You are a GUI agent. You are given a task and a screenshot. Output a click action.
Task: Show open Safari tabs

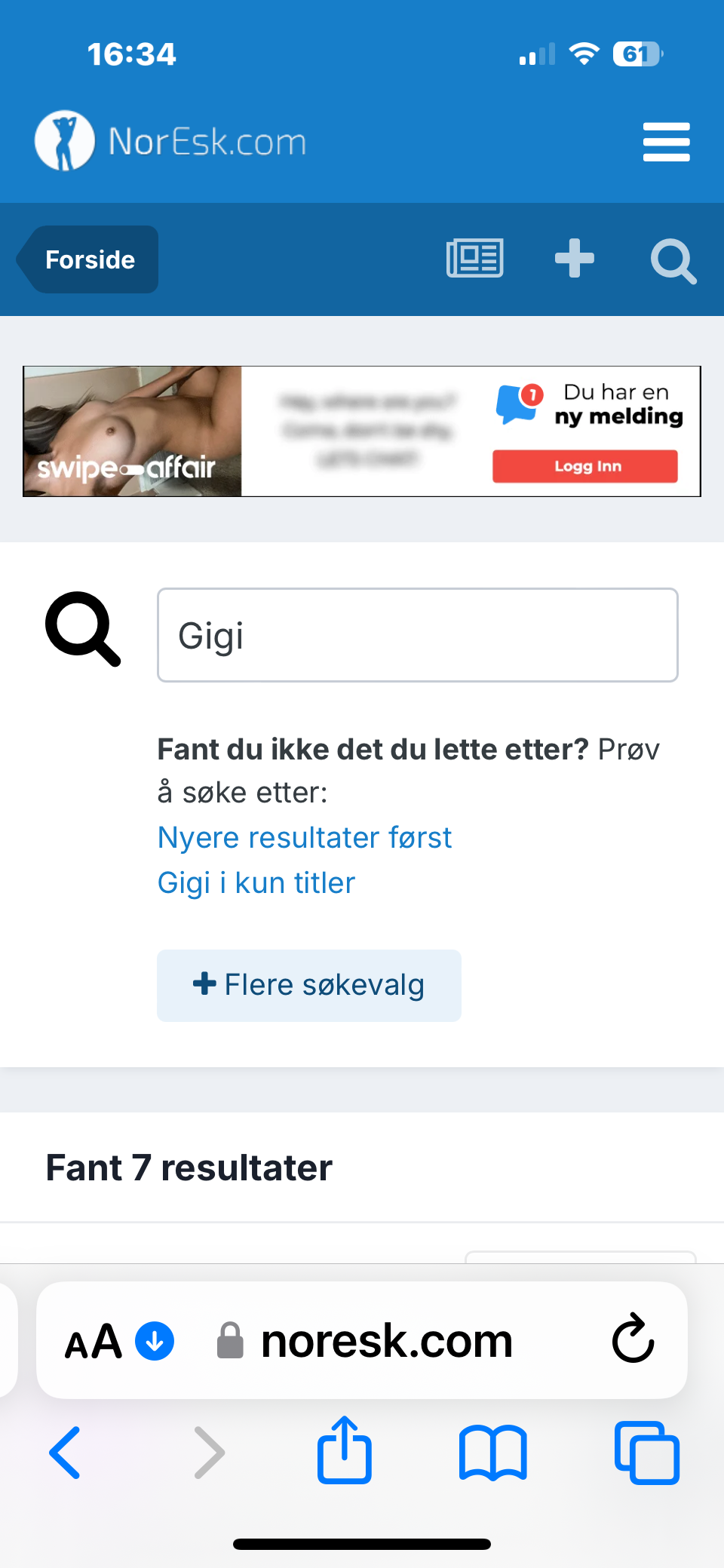pos(647,1452)
